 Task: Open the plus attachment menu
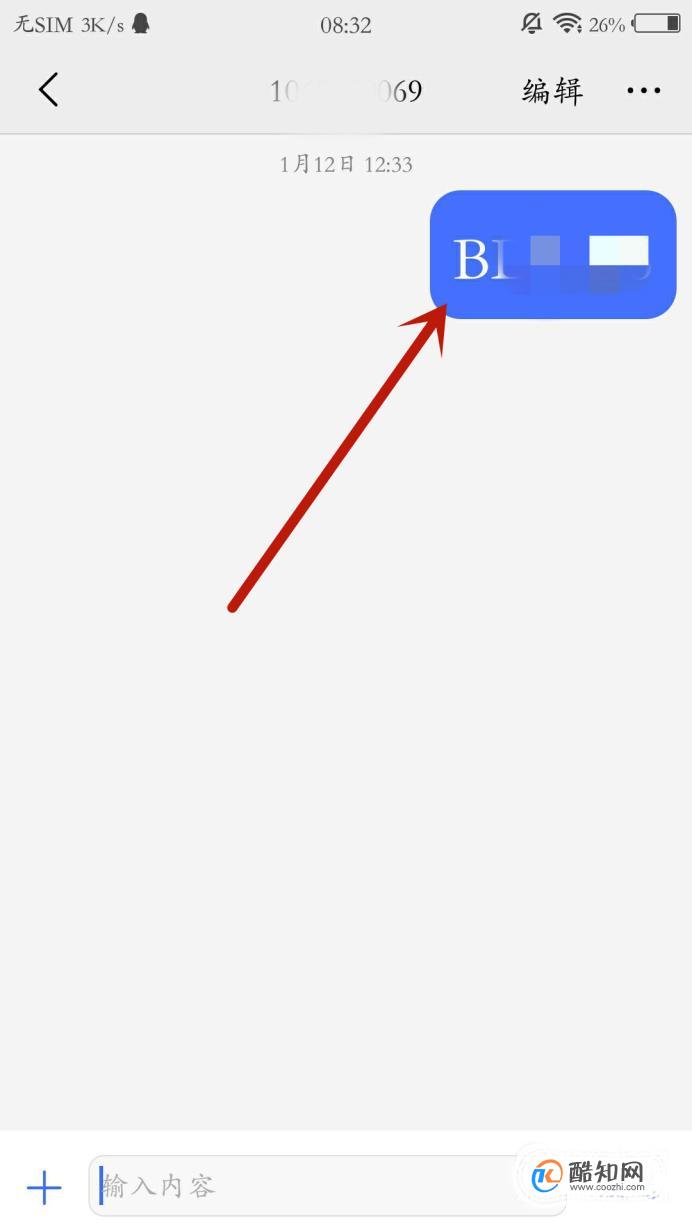pyautogui.click(x=44, y=1188)
